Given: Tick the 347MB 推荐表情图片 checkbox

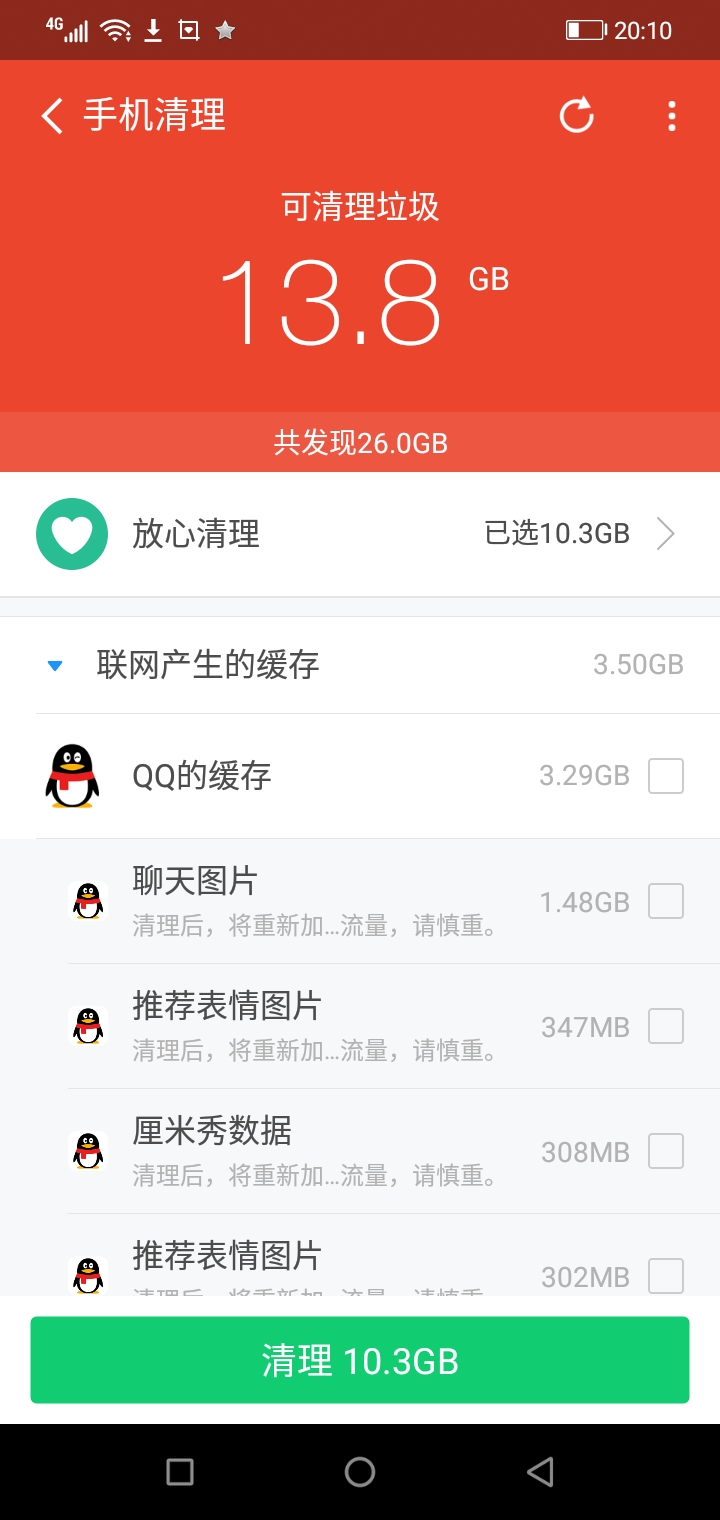Looking at the screenshot, I should 666,1026.
